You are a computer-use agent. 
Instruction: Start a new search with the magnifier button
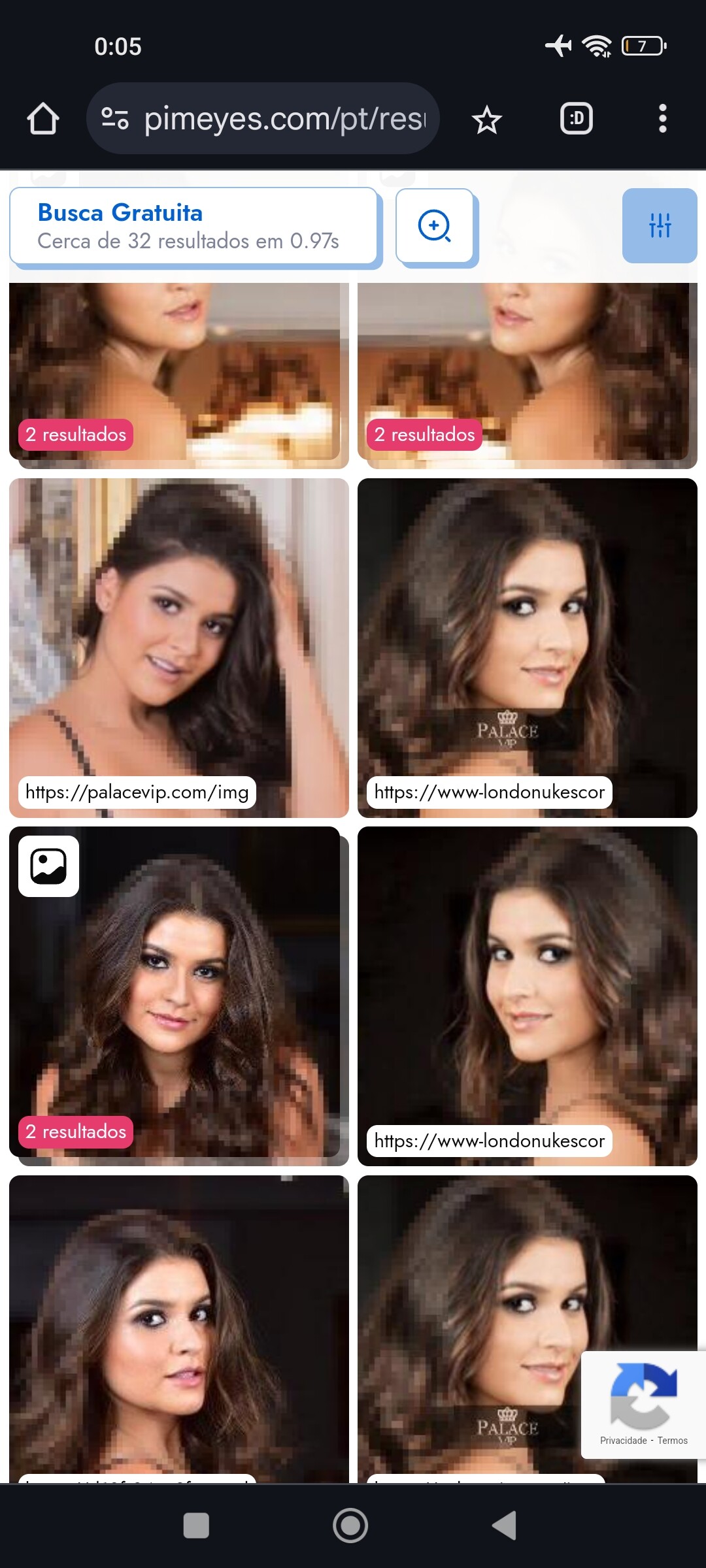[435, 226]
